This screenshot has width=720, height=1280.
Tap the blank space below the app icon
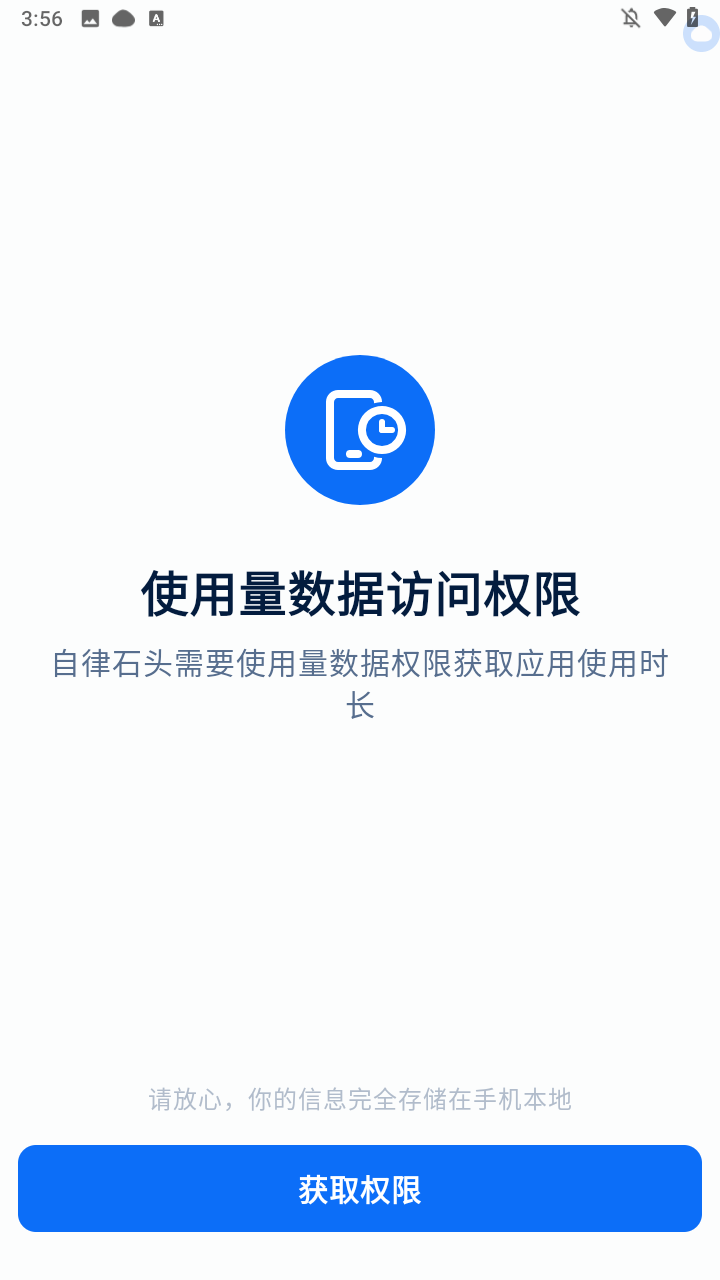[360, 530]
